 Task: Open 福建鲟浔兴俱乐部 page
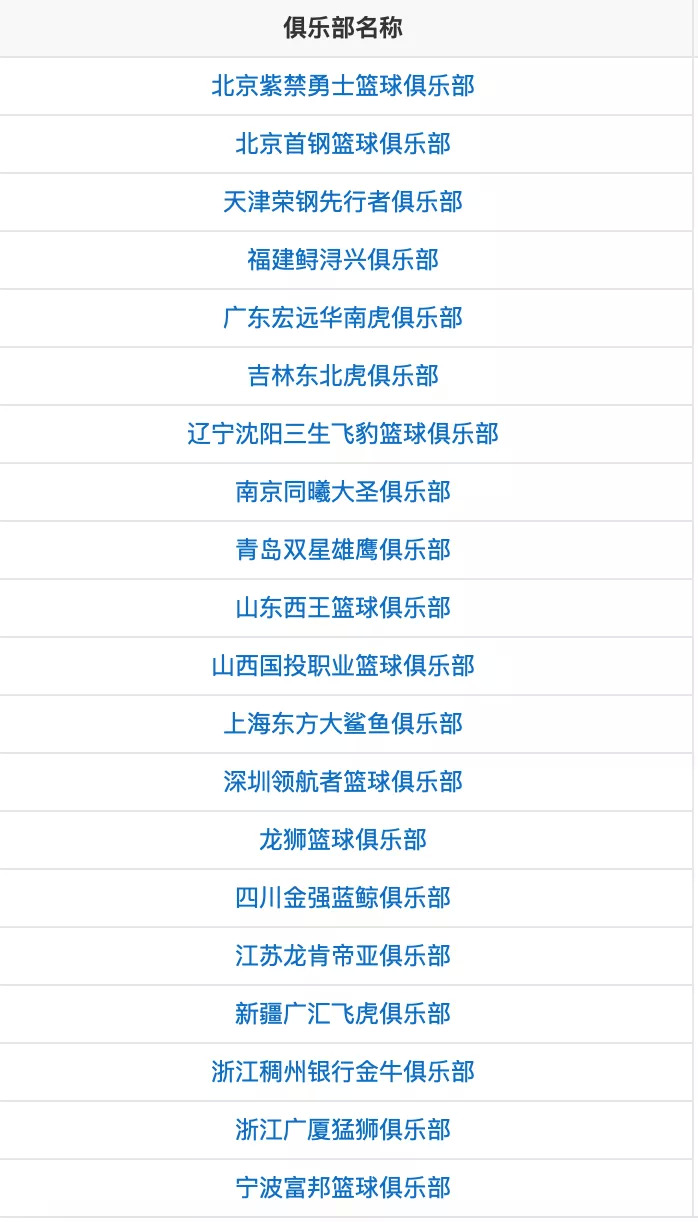(343, 260)
